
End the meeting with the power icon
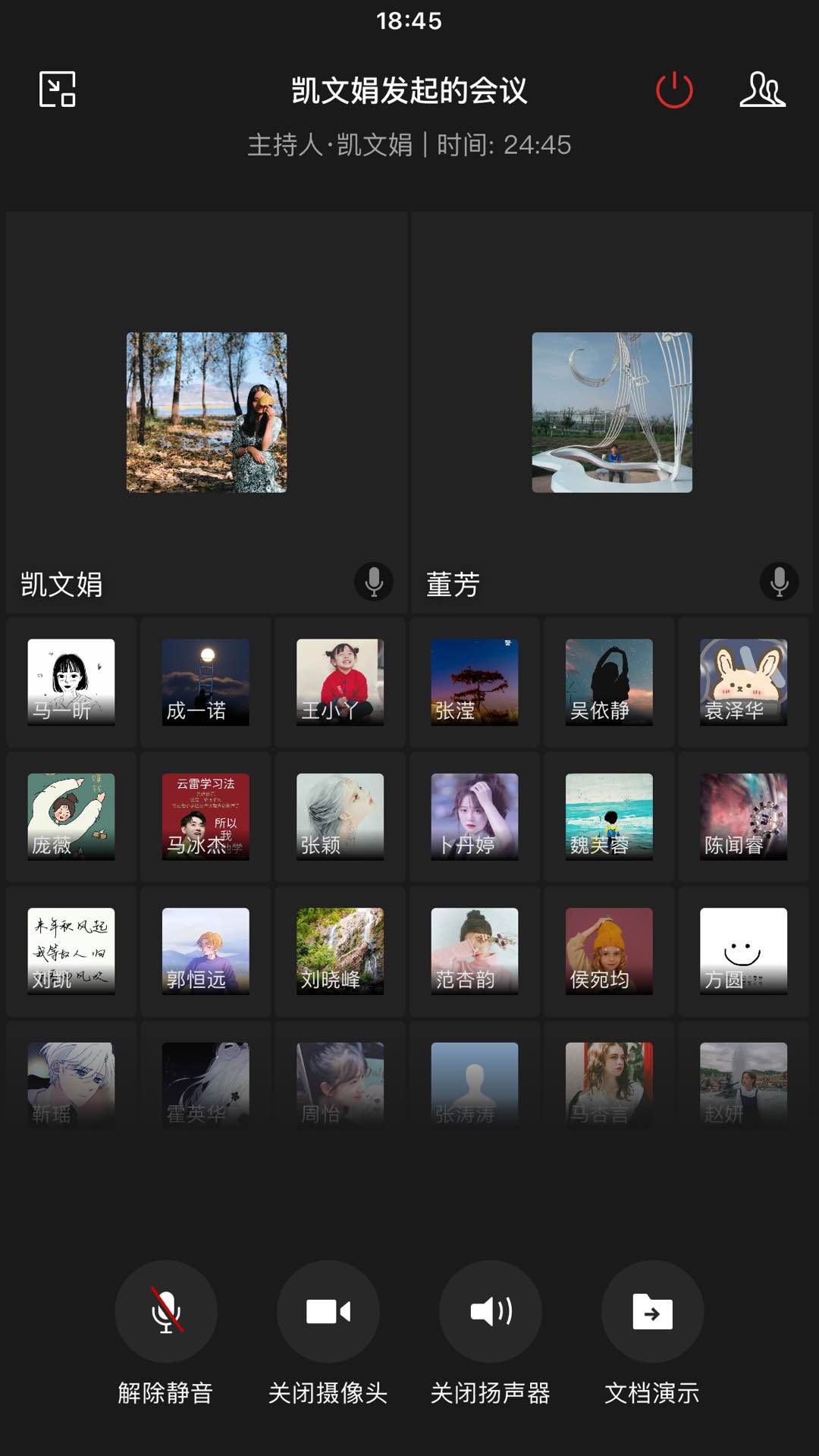pos(674,90)
